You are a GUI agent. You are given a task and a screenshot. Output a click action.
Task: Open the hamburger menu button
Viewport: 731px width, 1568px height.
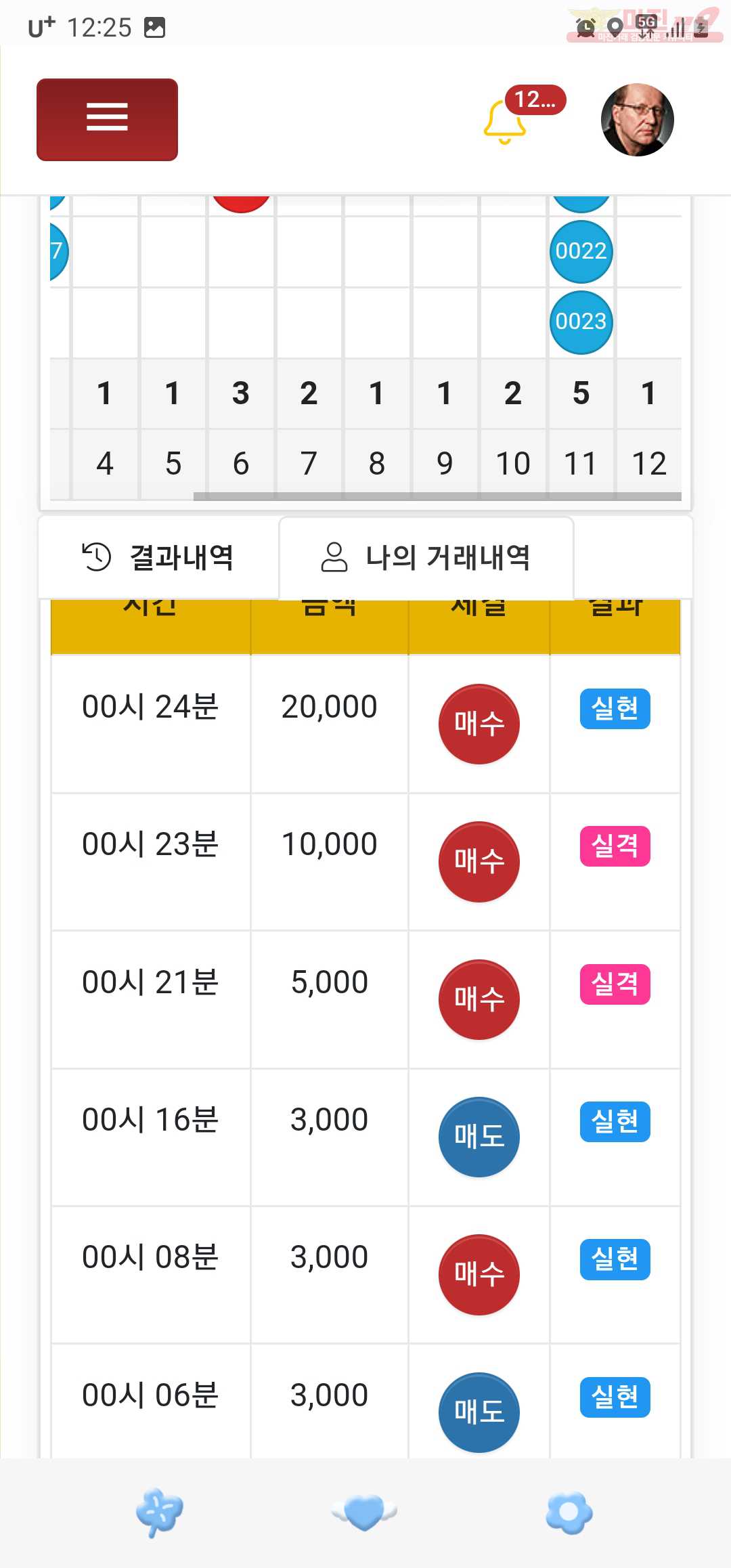[107, 119]
